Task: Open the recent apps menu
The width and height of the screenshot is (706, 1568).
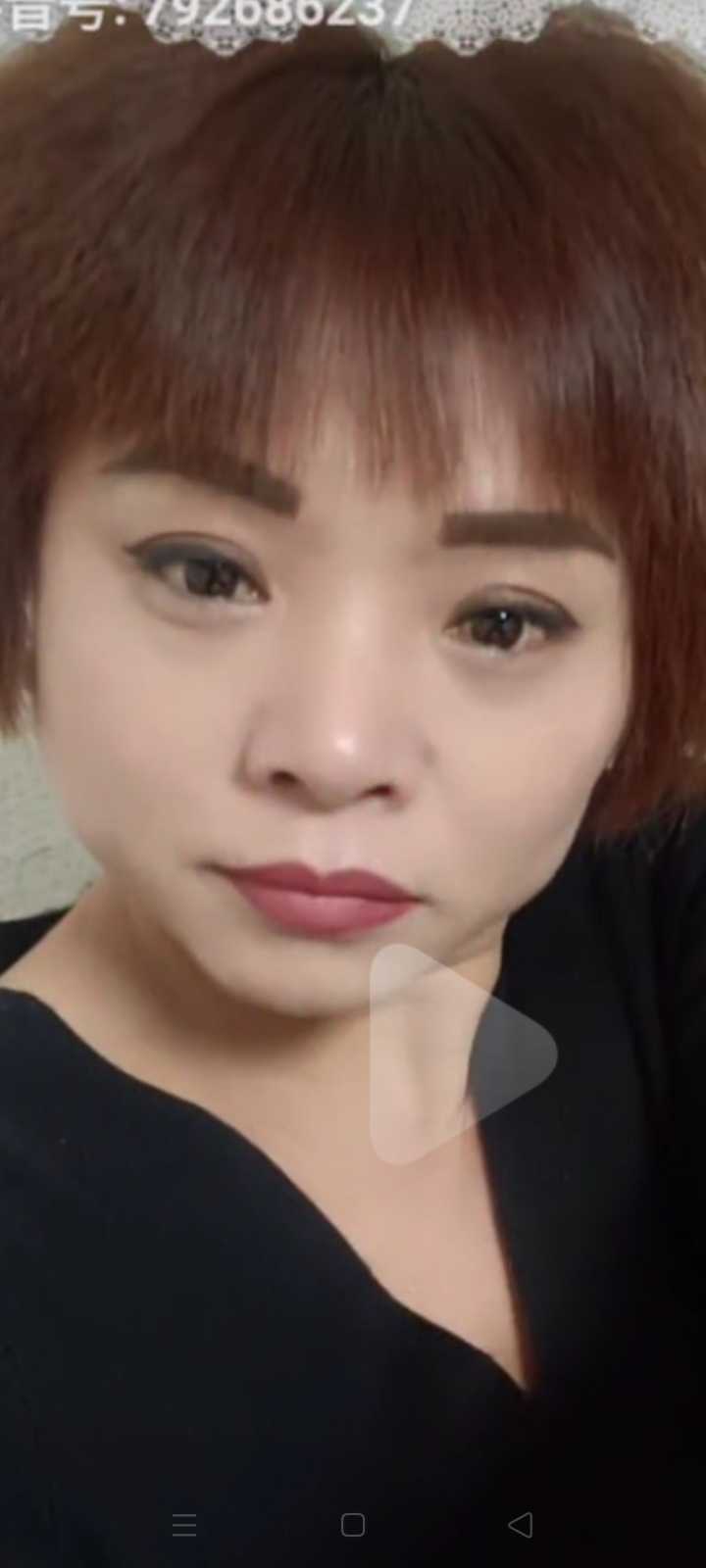Action: pyautogui.click(x=184, y=1524)
